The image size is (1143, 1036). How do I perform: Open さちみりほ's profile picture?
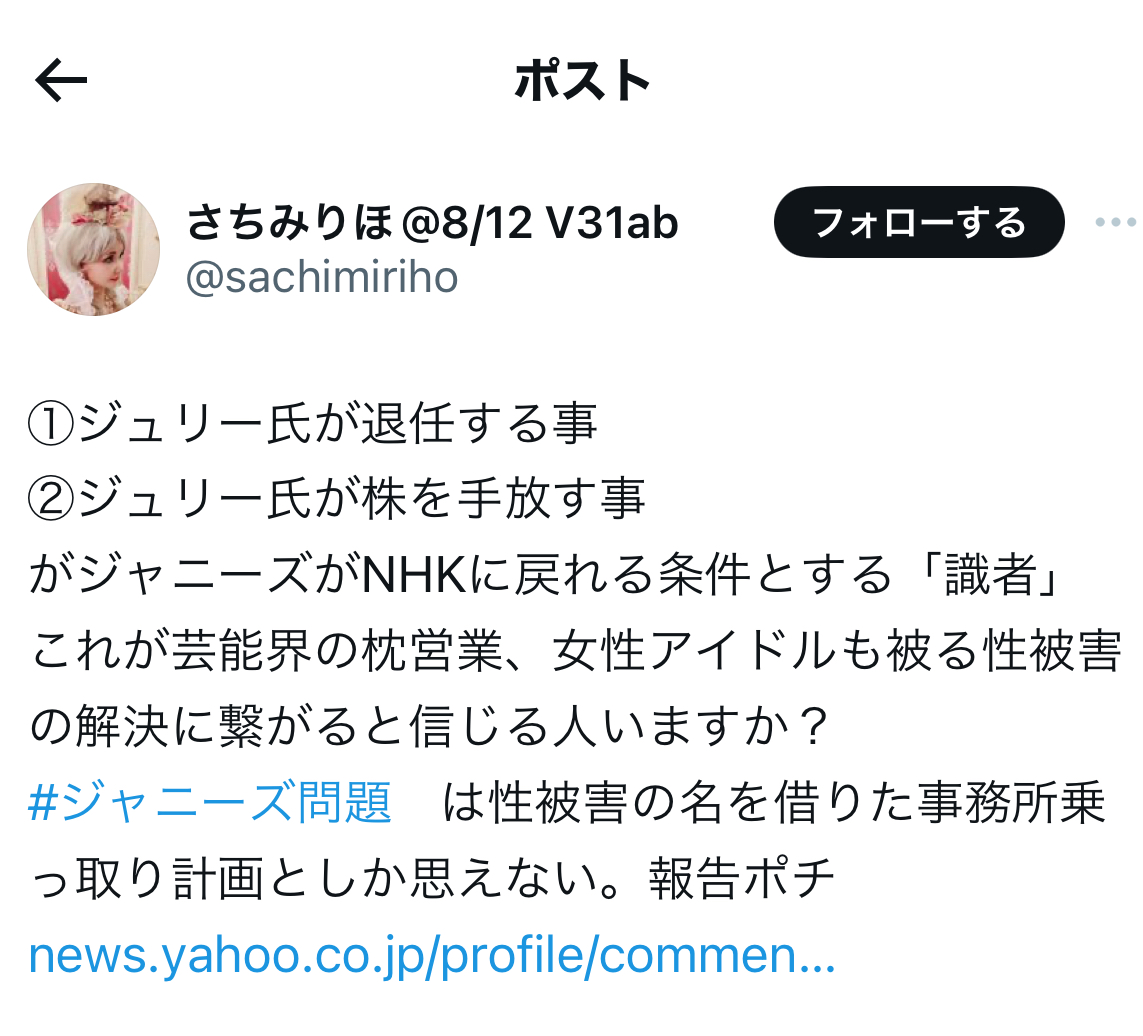93,250
